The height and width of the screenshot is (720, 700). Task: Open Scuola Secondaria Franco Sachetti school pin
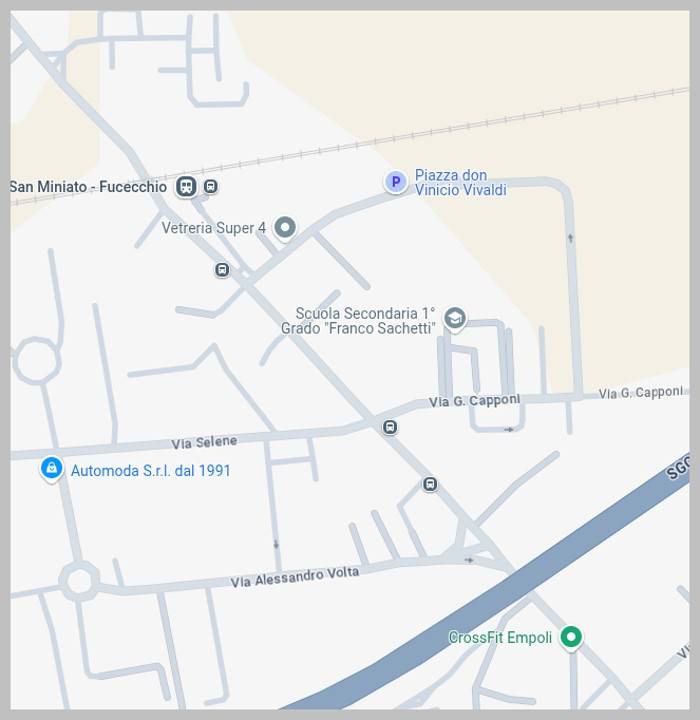455,319
